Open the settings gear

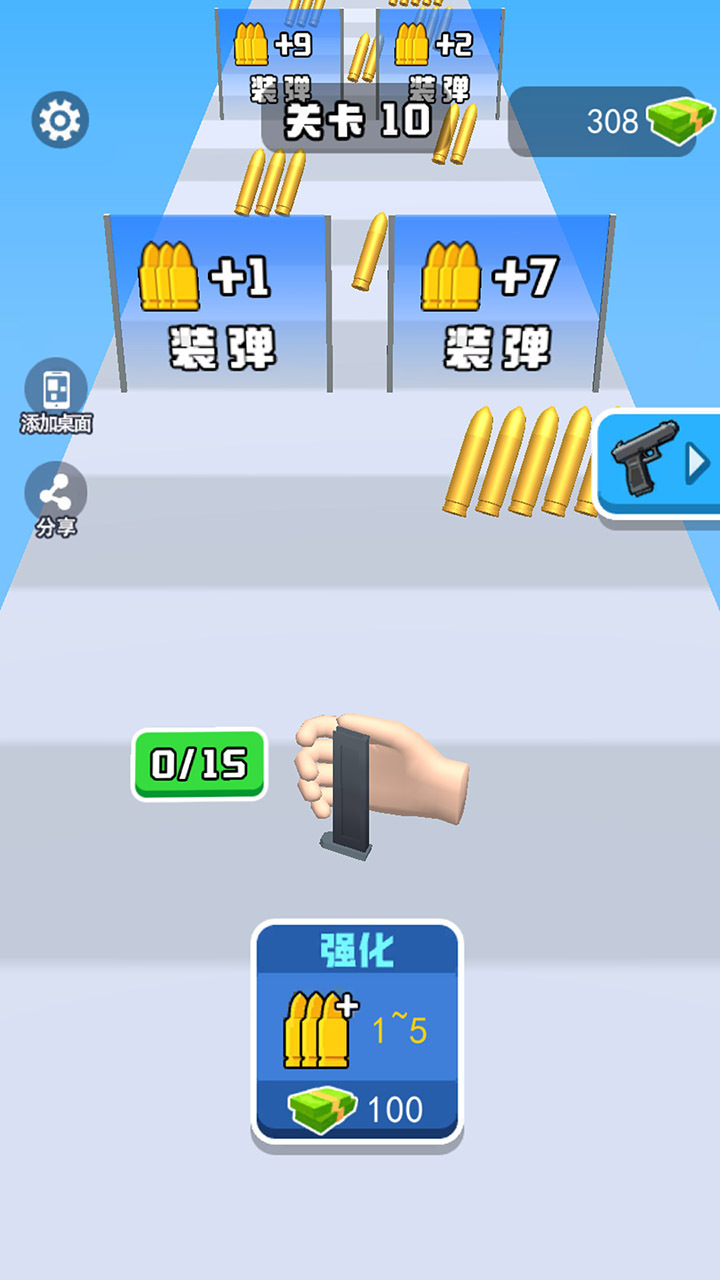[60, 121]
